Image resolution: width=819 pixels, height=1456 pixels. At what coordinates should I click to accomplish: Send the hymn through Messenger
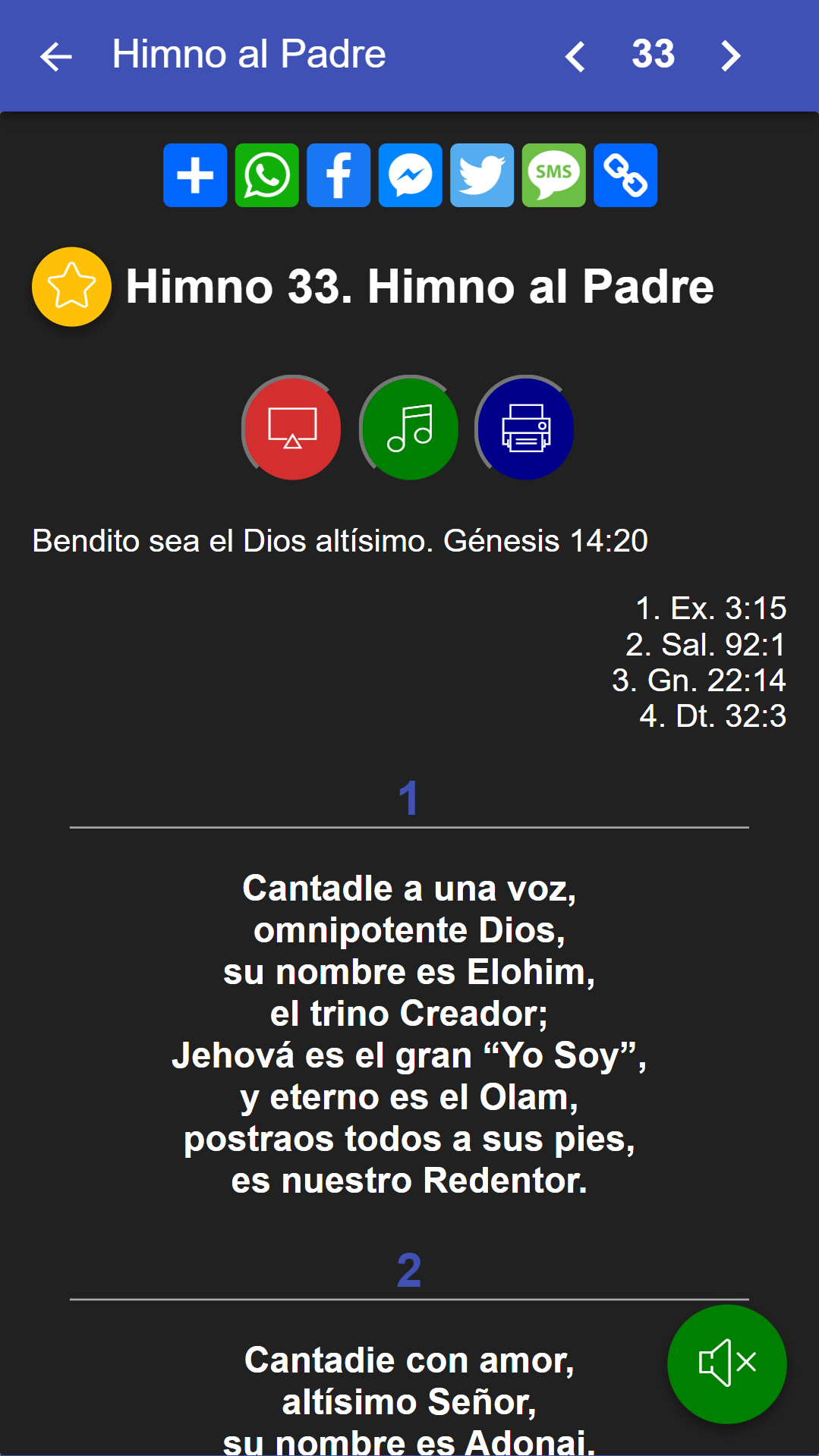(410, 175)
